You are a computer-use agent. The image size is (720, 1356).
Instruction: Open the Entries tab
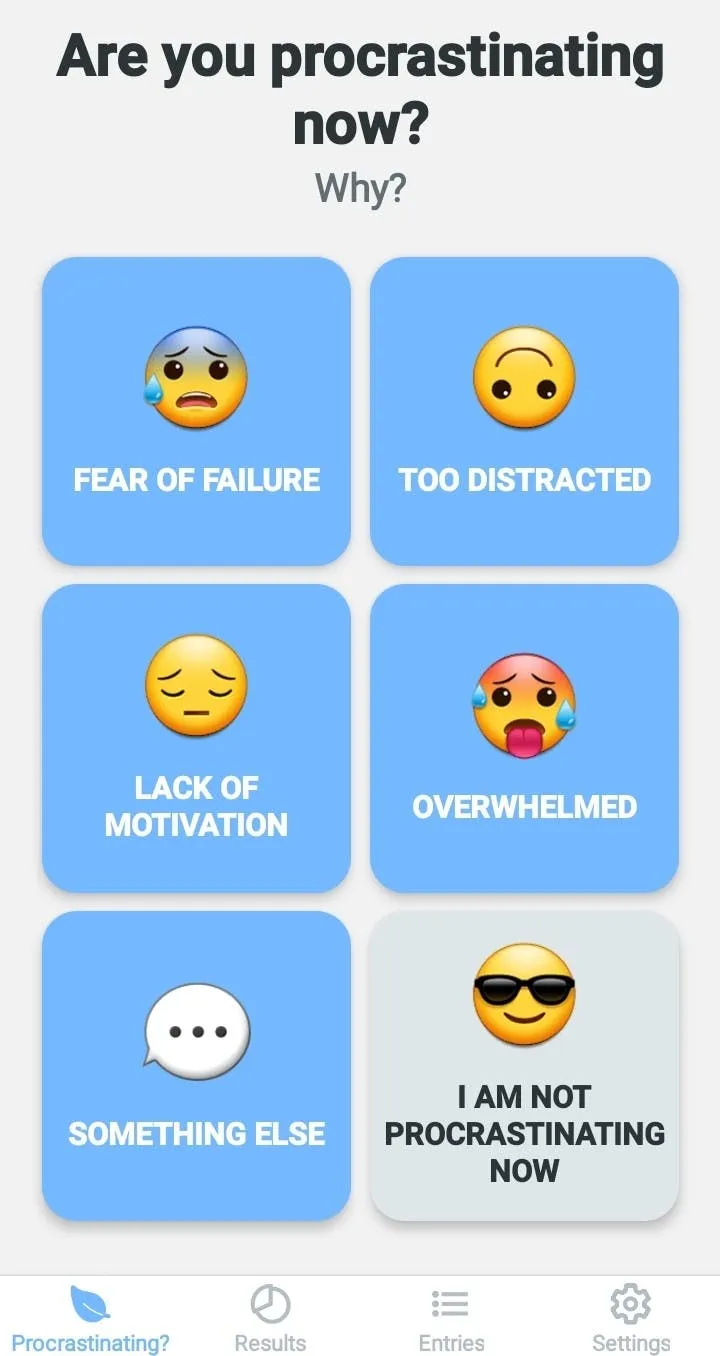(450, 1317)
